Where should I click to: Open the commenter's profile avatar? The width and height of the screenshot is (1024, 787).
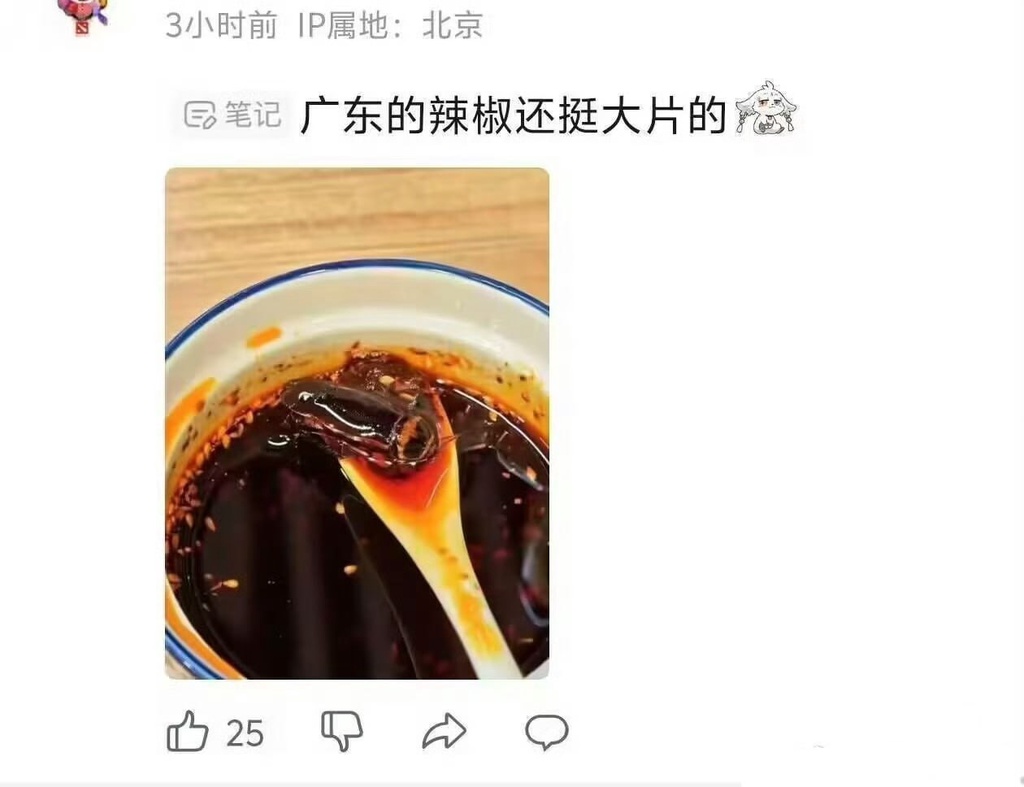82,15
